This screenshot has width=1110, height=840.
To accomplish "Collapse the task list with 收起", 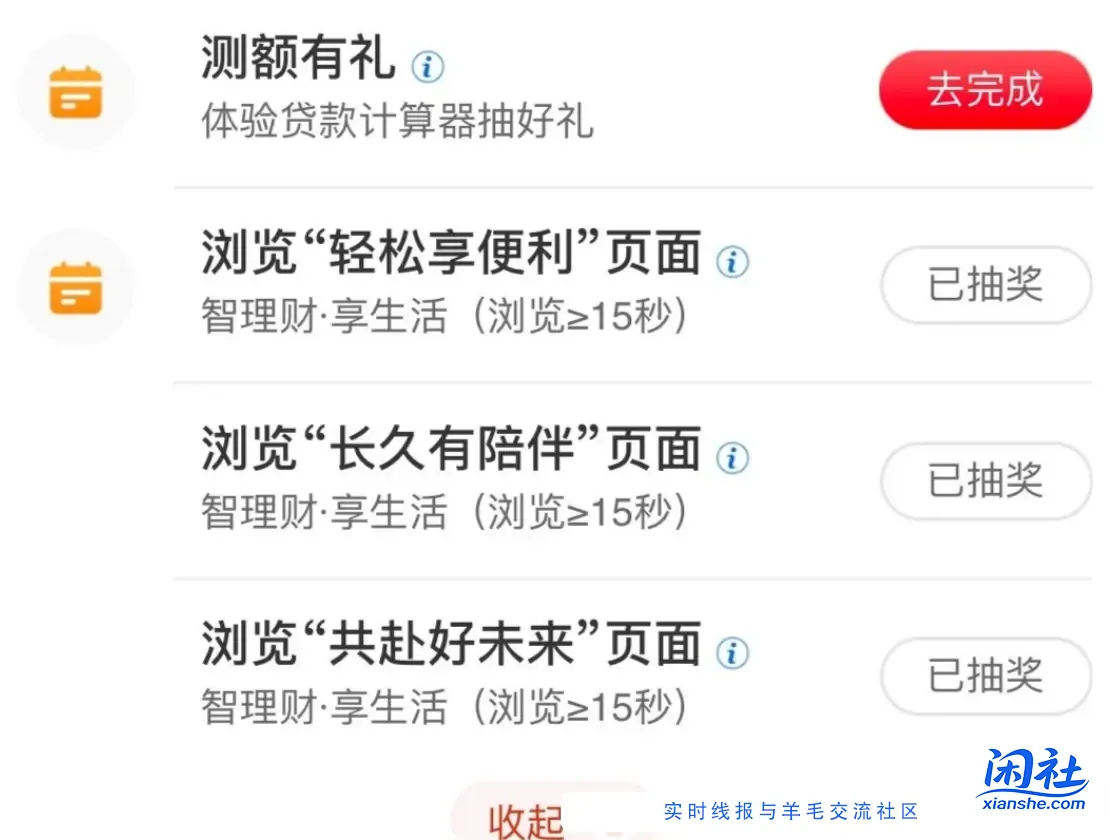I will coord(527,820).
